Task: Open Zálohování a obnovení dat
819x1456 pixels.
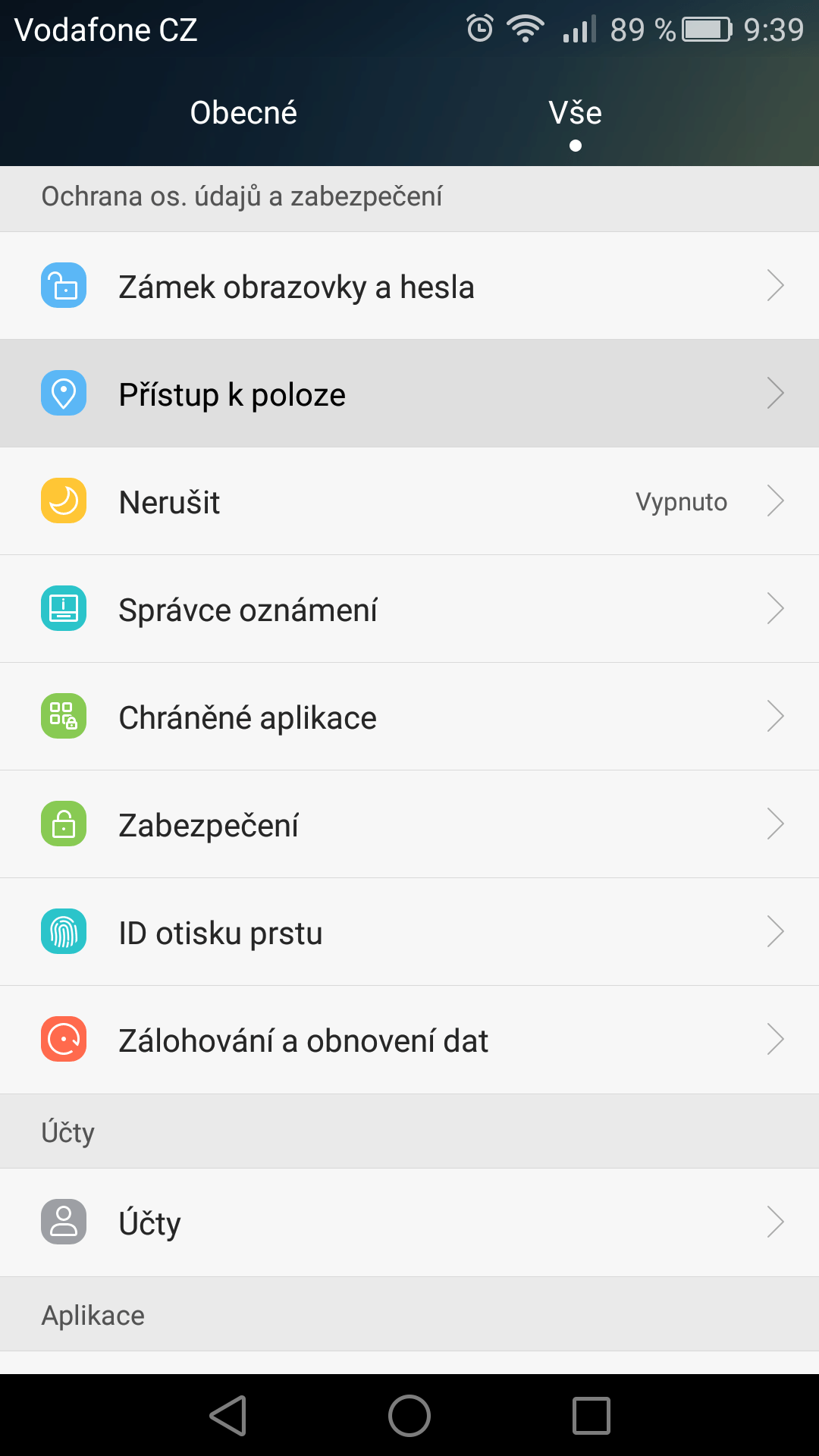Action: [409, 1040]
